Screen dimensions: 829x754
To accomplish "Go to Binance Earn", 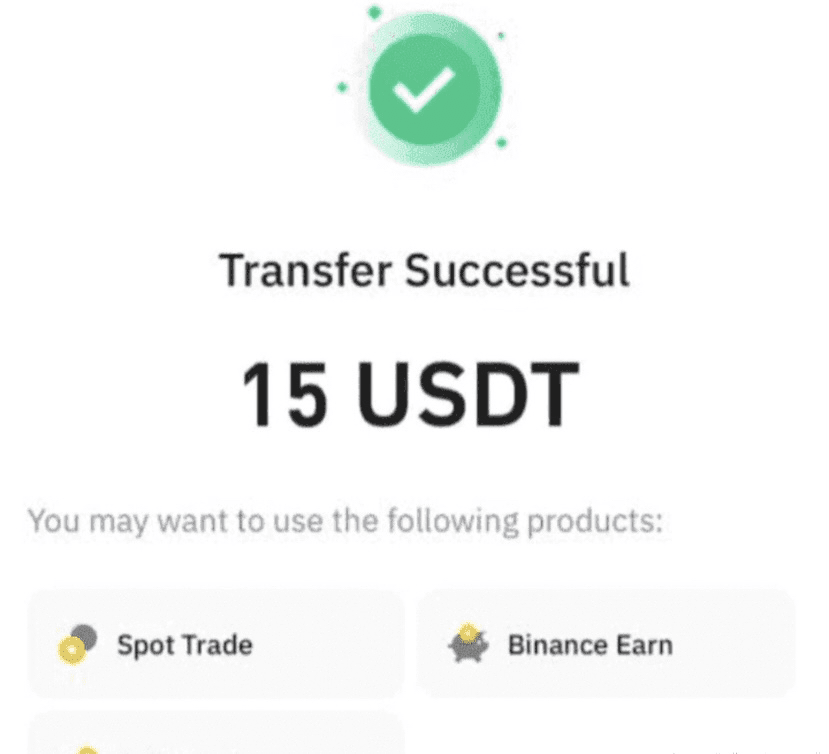I will (x=605, y=644).
